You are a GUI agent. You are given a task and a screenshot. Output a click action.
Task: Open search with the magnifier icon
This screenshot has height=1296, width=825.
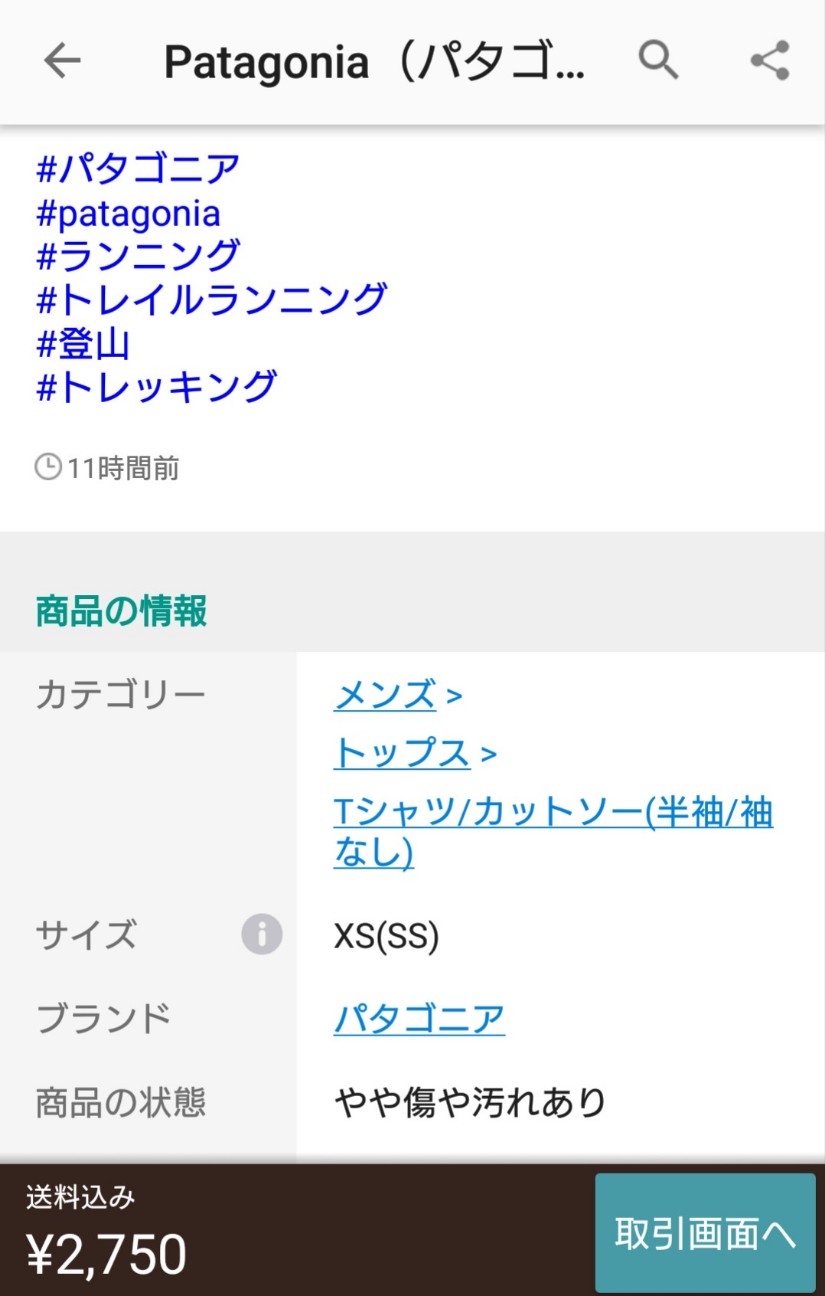[659, 61]
